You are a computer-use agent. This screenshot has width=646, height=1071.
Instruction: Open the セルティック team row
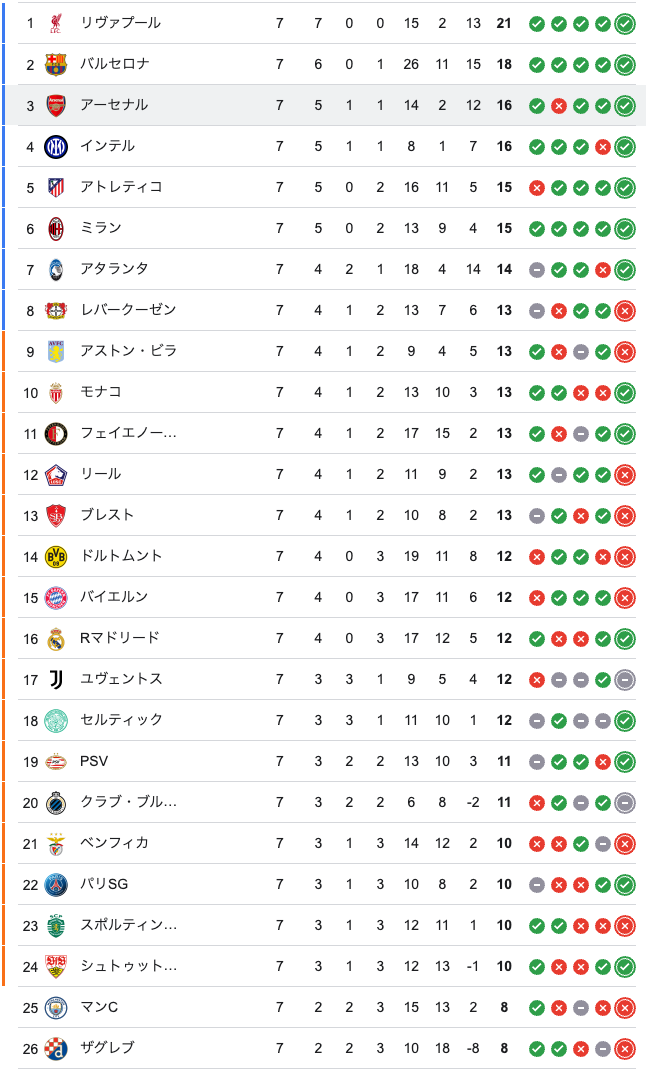(x=326, y=720)
